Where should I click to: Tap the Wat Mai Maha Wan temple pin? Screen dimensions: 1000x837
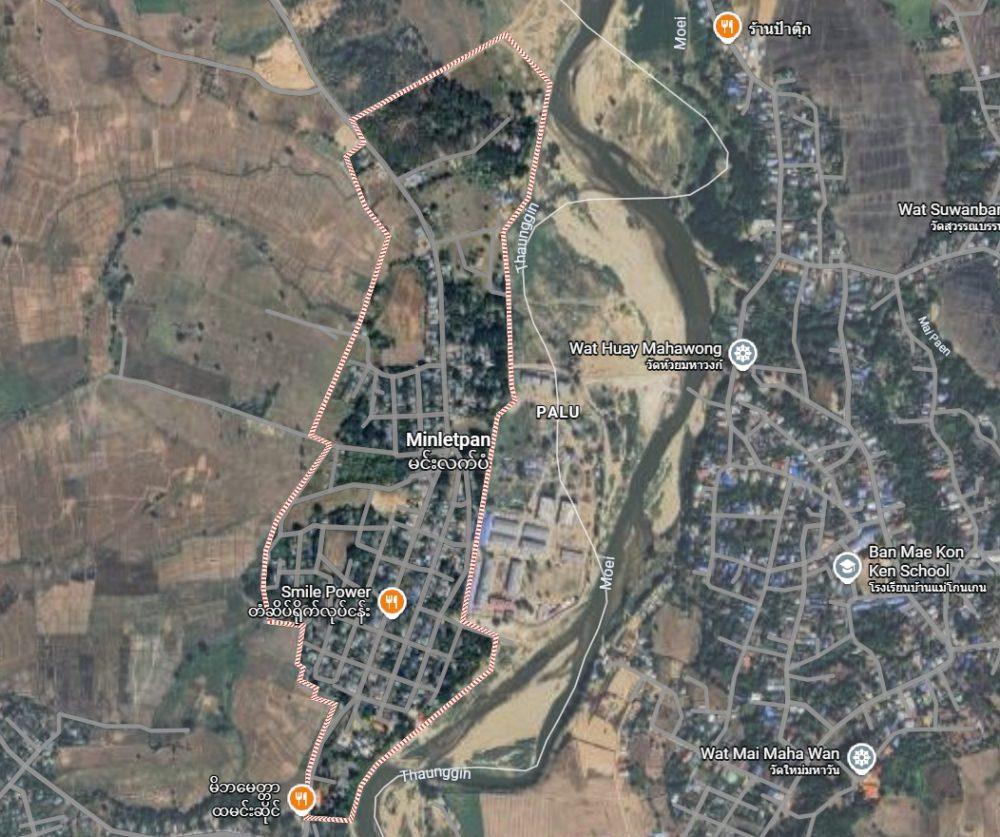point(859,758)
